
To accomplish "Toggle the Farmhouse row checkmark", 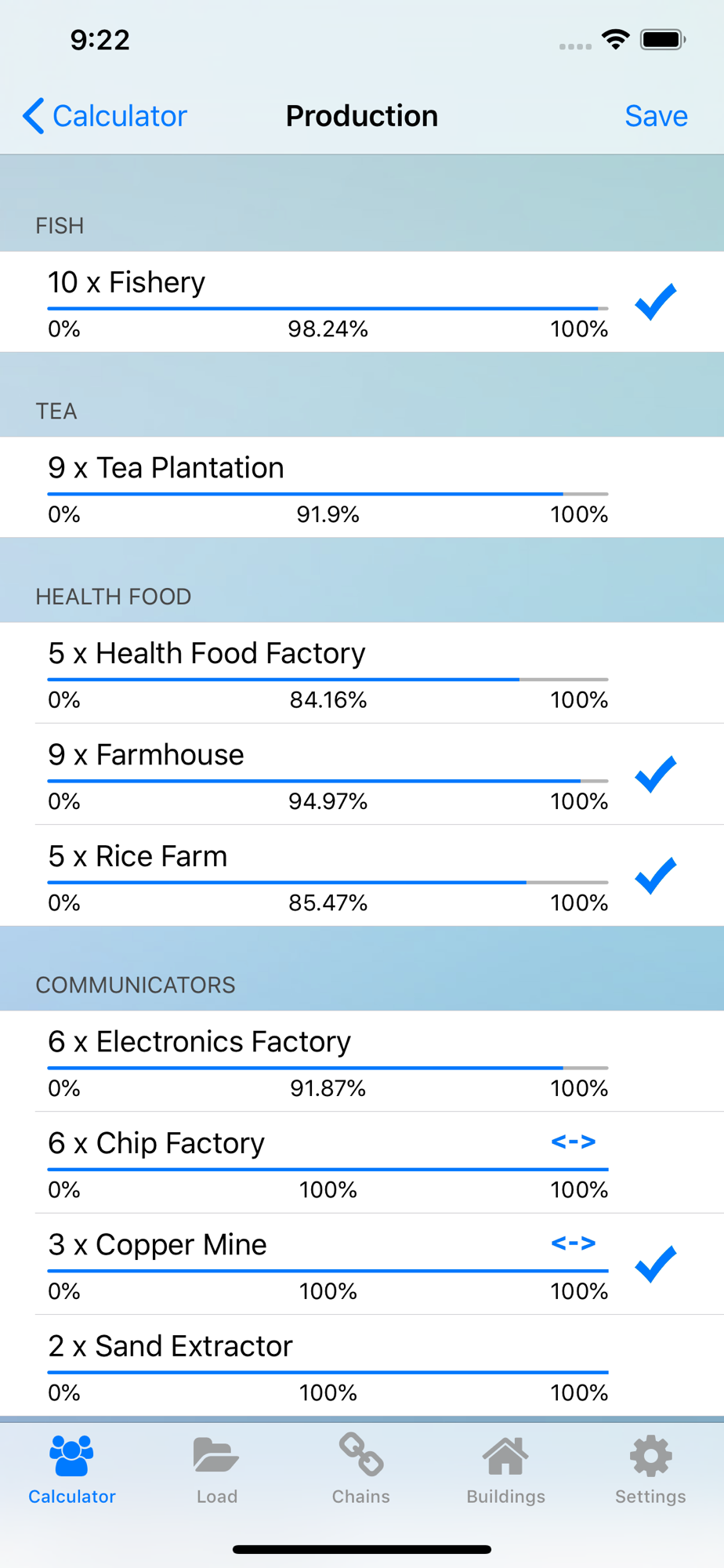I will pos(656,775).
